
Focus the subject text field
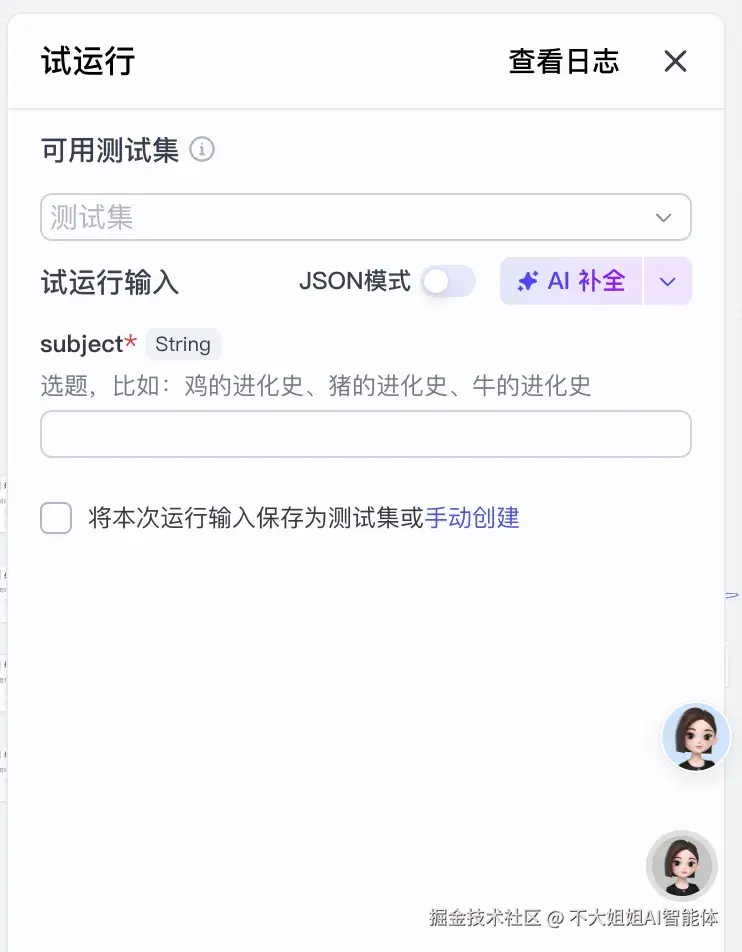[365, 434]
